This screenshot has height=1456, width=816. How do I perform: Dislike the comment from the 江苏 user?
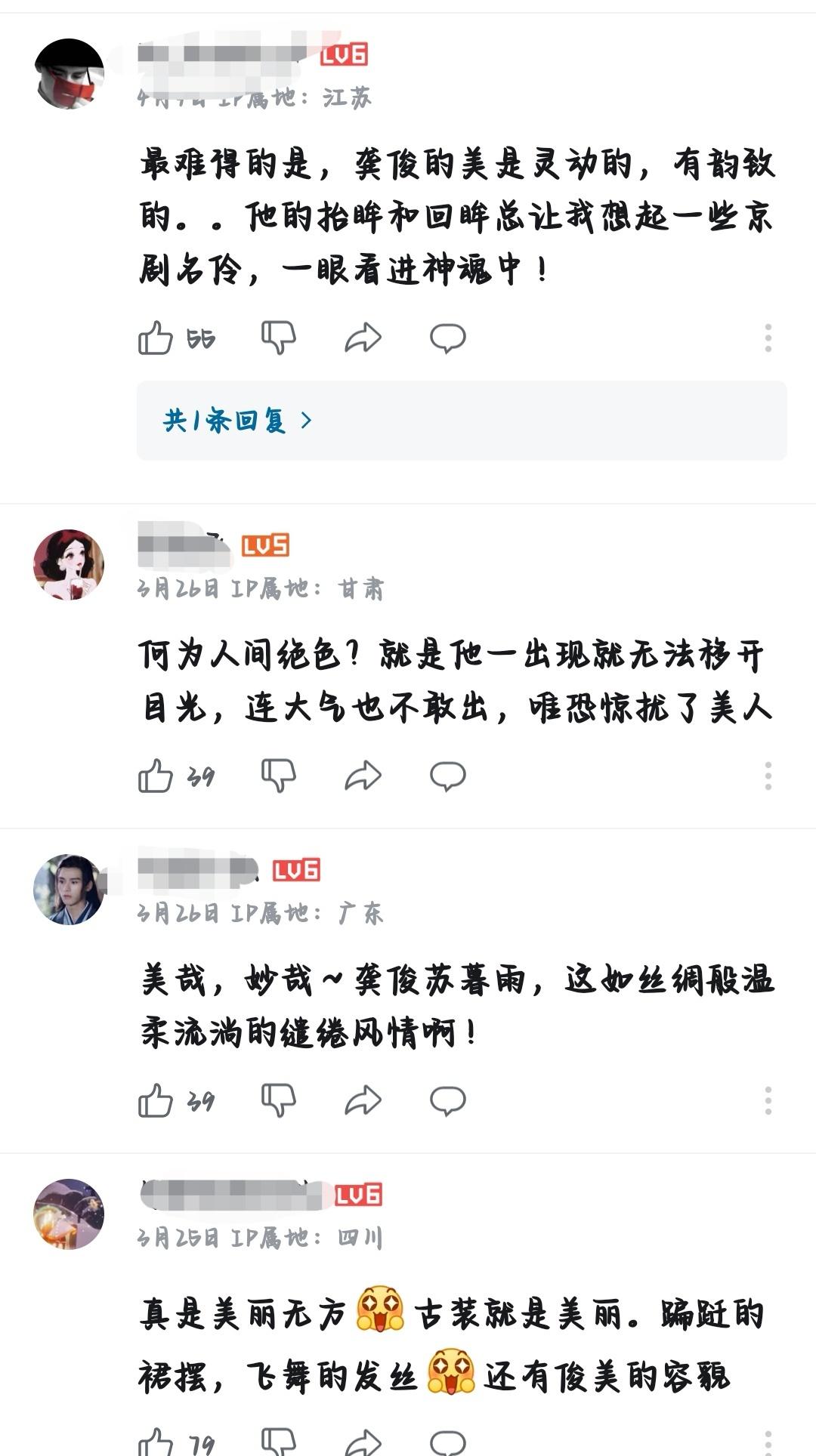[x=278, y=338]
